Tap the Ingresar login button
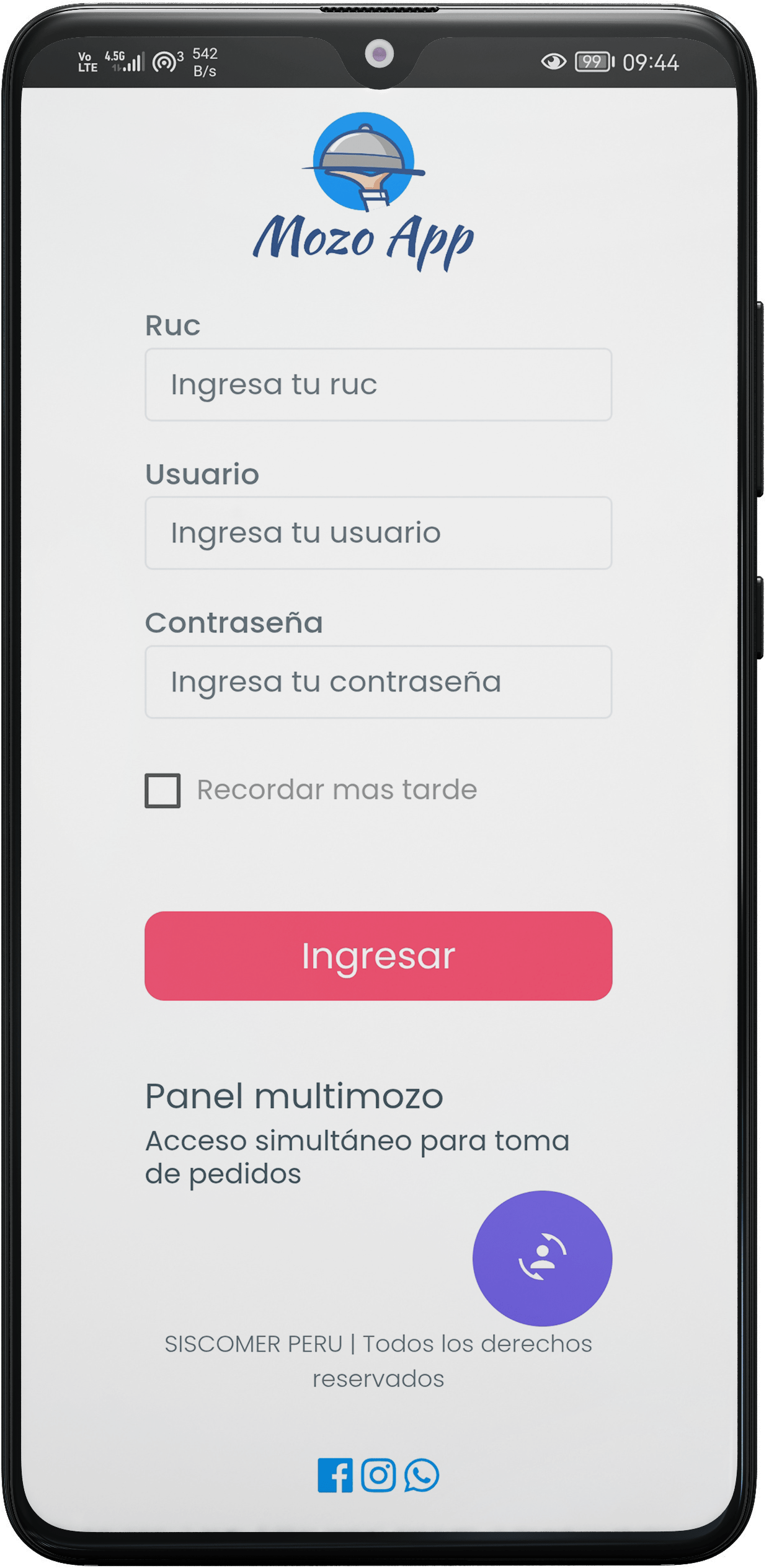769x1568 pixels. point(378,956)
